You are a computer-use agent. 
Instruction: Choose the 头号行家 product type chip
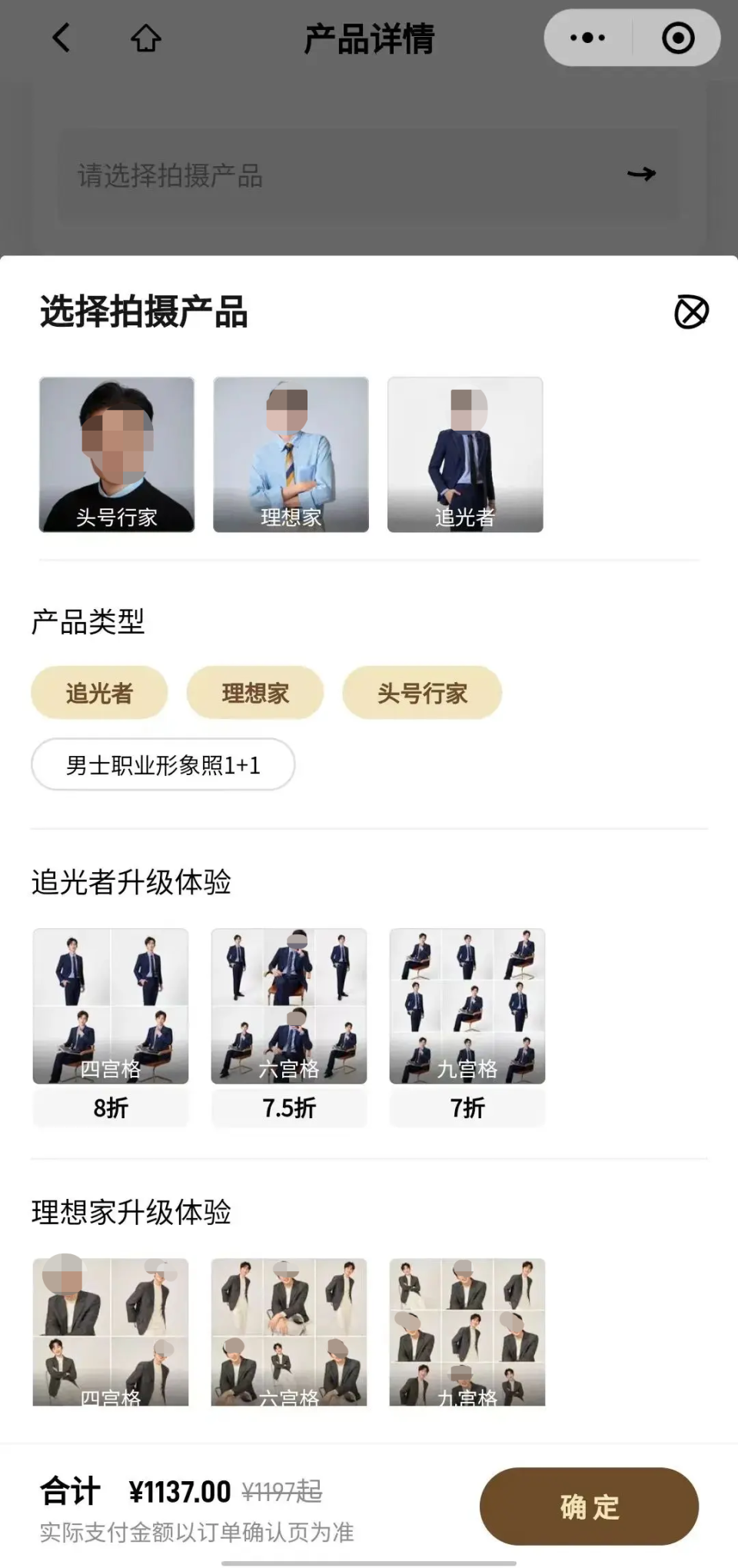click(422, 692)
